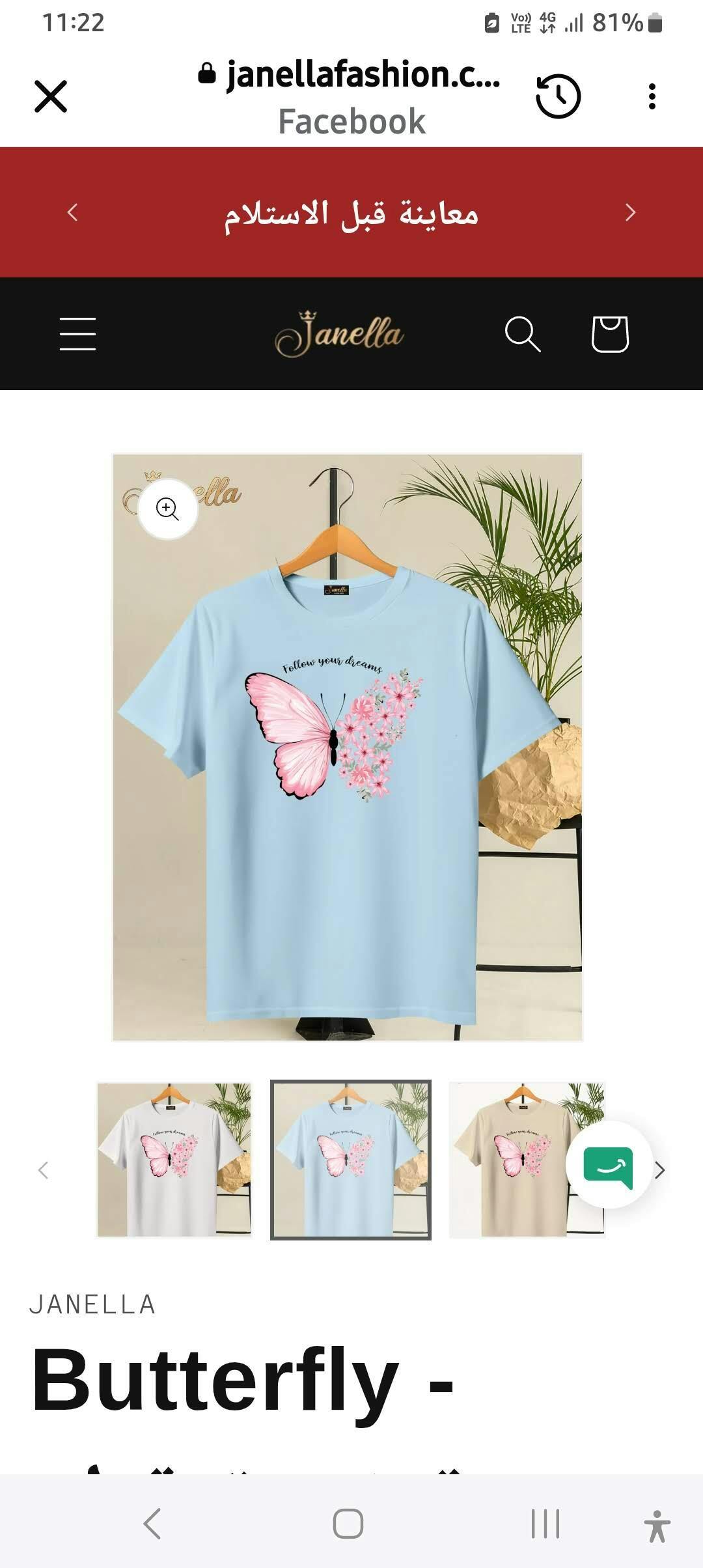Viewport: 703px width, 1568px height.
Task: Open the hamburger navigation menu
Action: [x=77, y=334]
